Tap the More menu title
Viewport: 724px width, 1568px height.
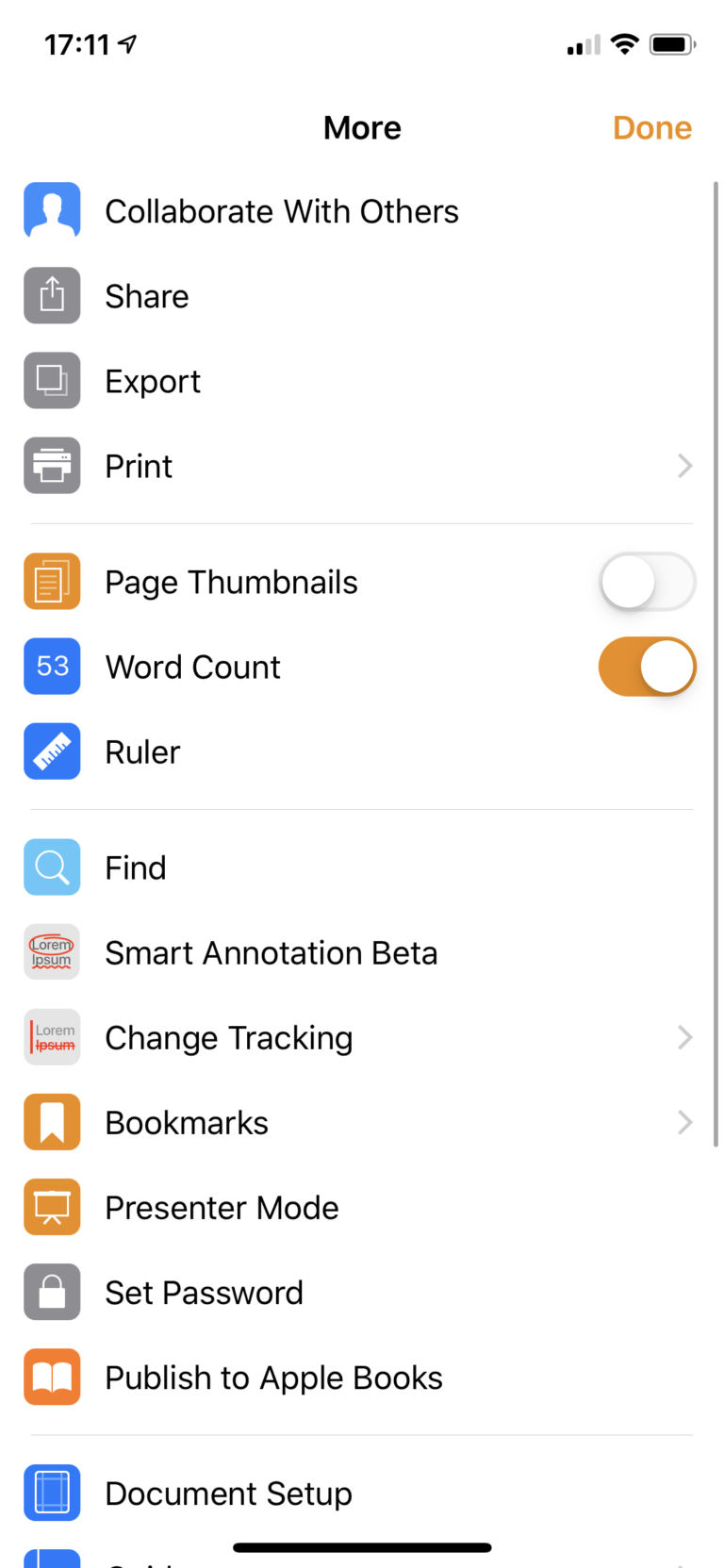(x=362, y=127)
